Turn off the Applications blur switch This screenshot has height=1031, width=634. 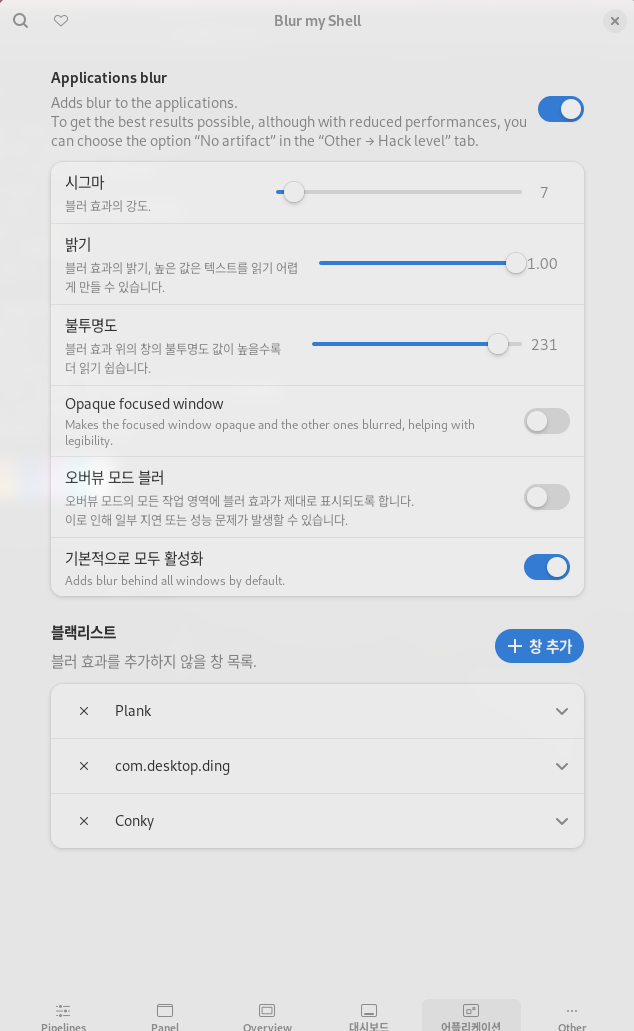tap(560, 110)
